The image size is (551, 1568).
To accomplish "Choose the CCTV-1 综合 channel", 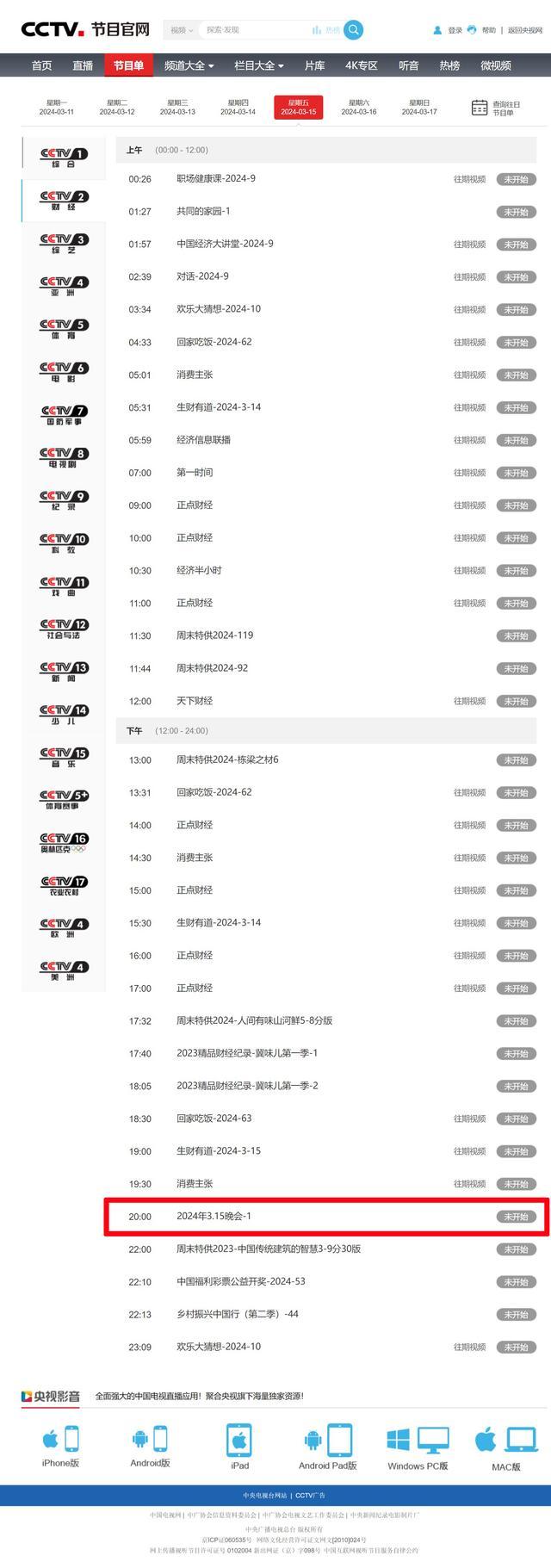I will 64,158.
